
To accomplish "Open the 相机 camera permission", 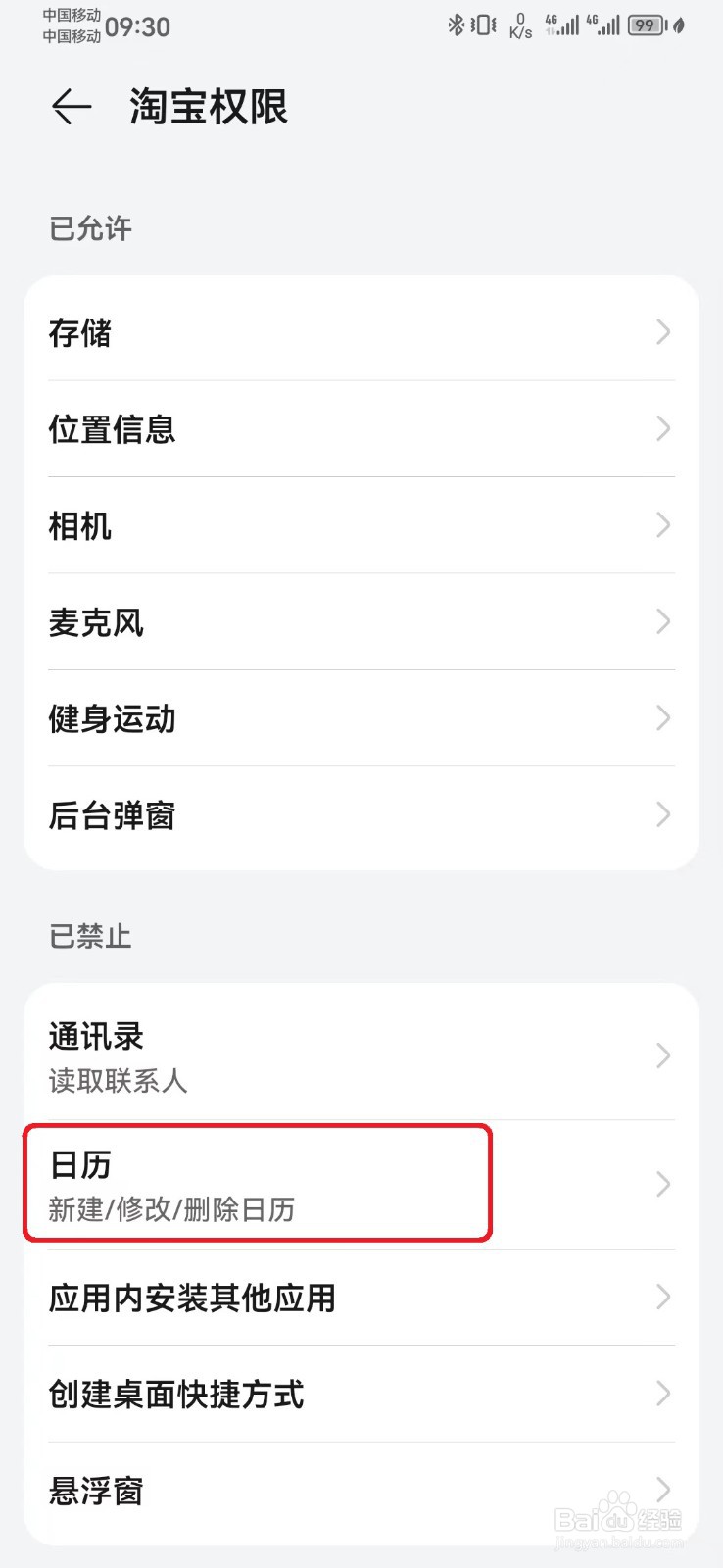I will point(361,526).
